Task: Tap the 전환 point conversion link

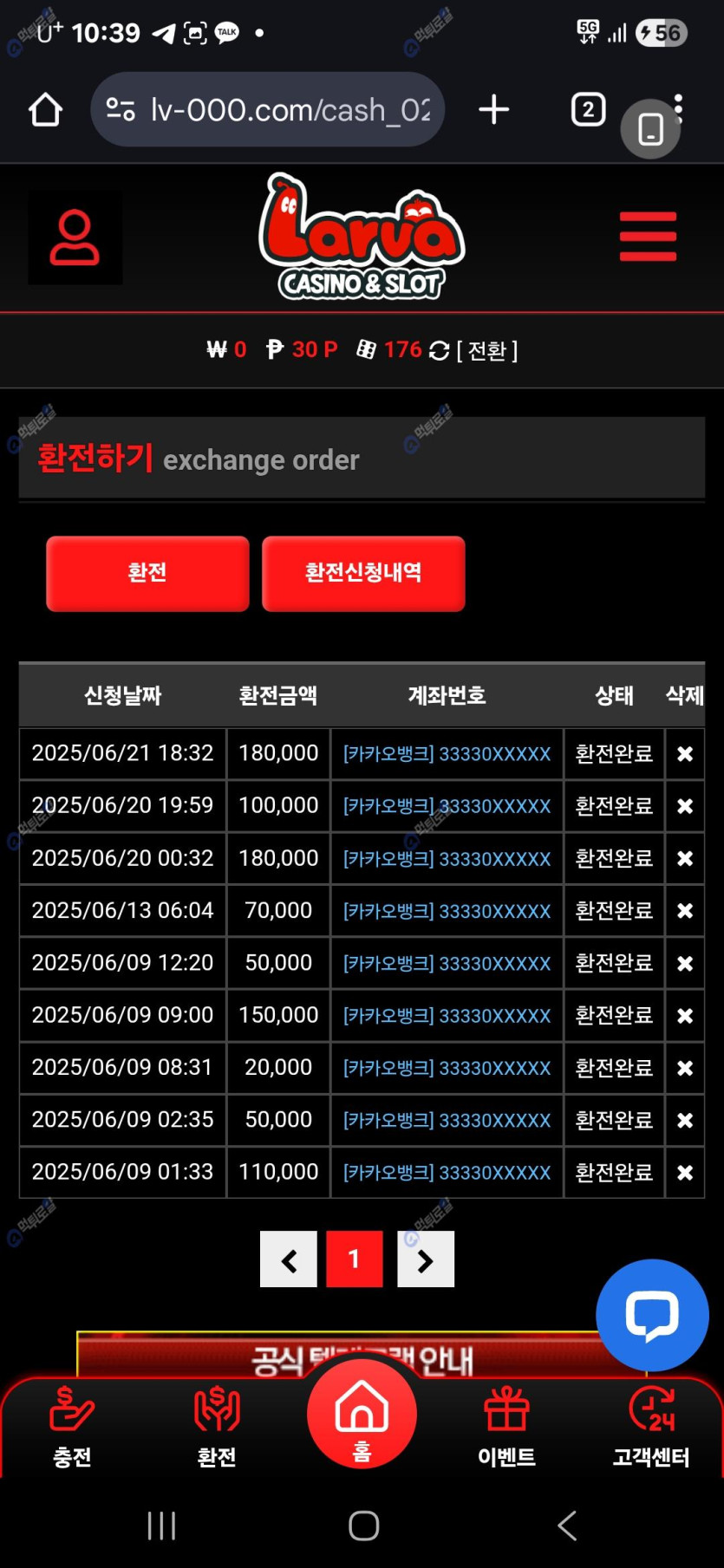Action: [486, 350]
